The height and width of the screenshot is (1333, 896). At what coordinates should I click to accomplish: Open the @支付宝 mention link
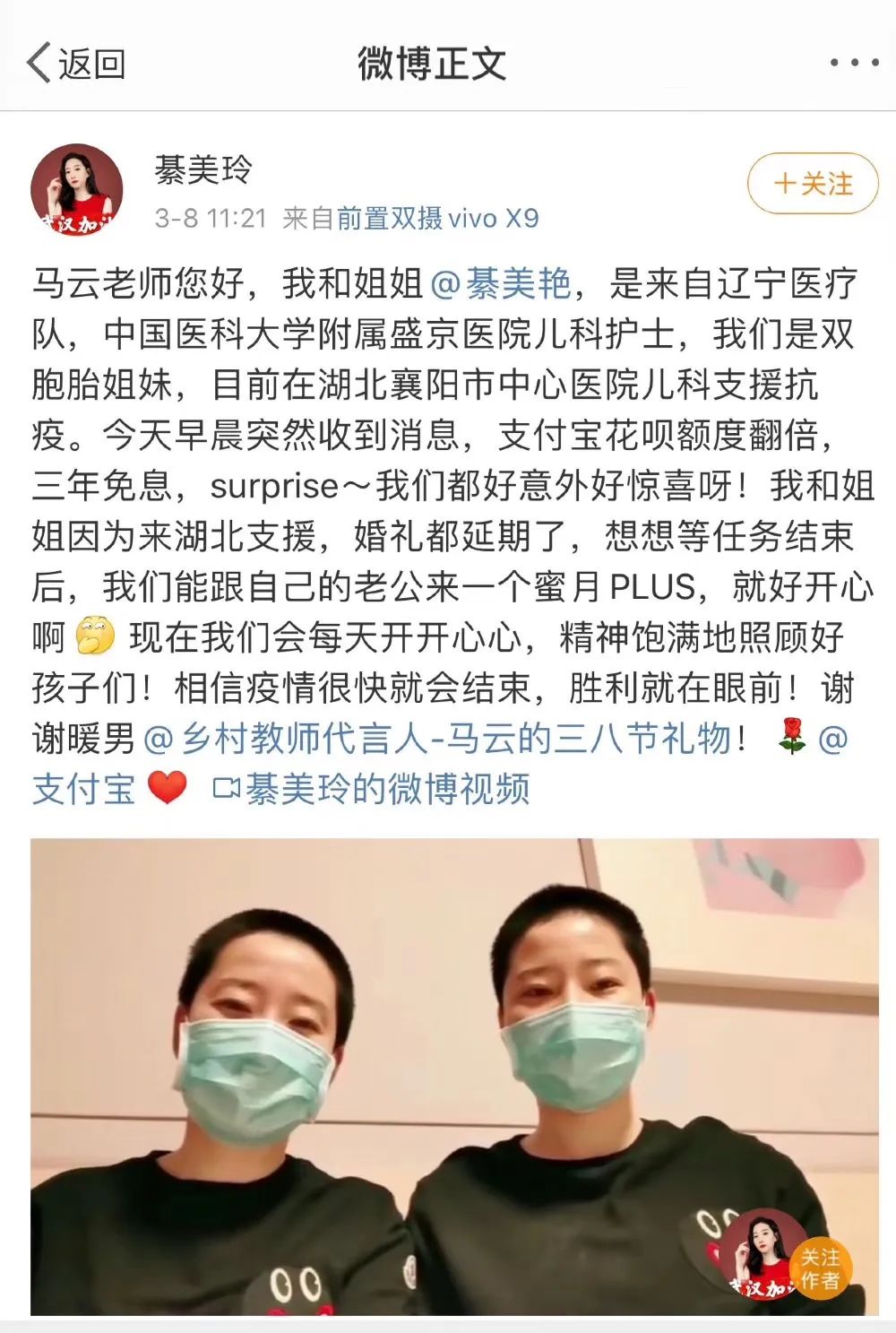pyautogui.click(x=83, y=789)
